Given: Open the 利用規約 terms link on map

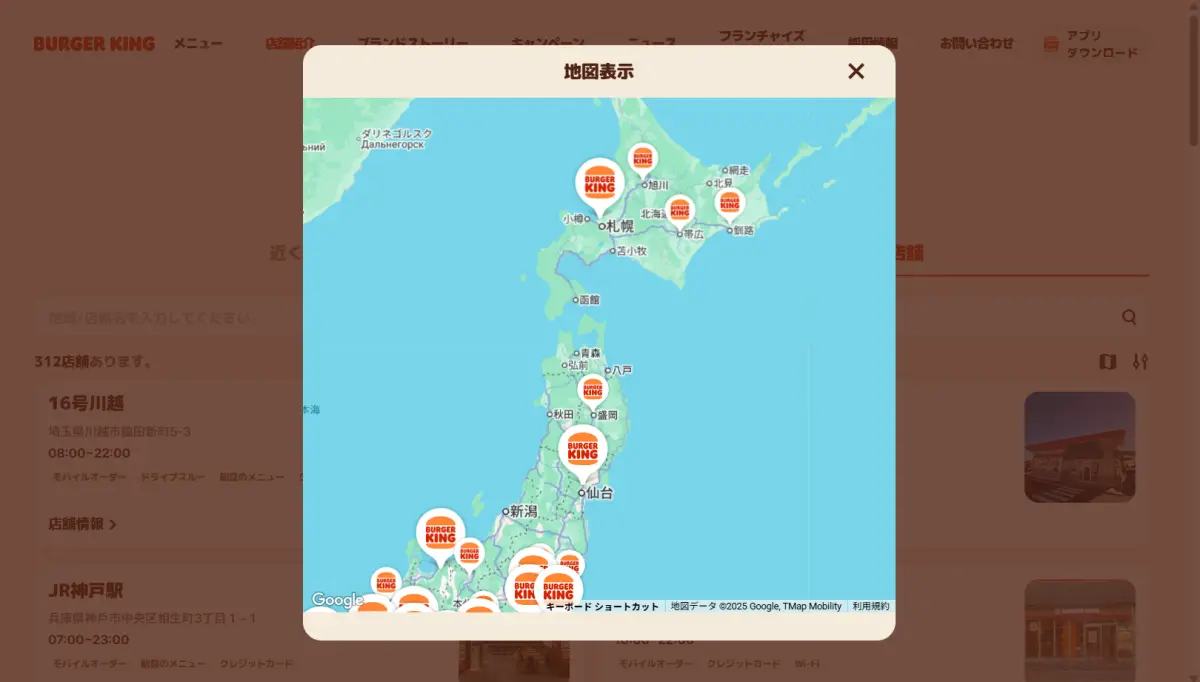Looking at the screenshot, I should [870, 606].
